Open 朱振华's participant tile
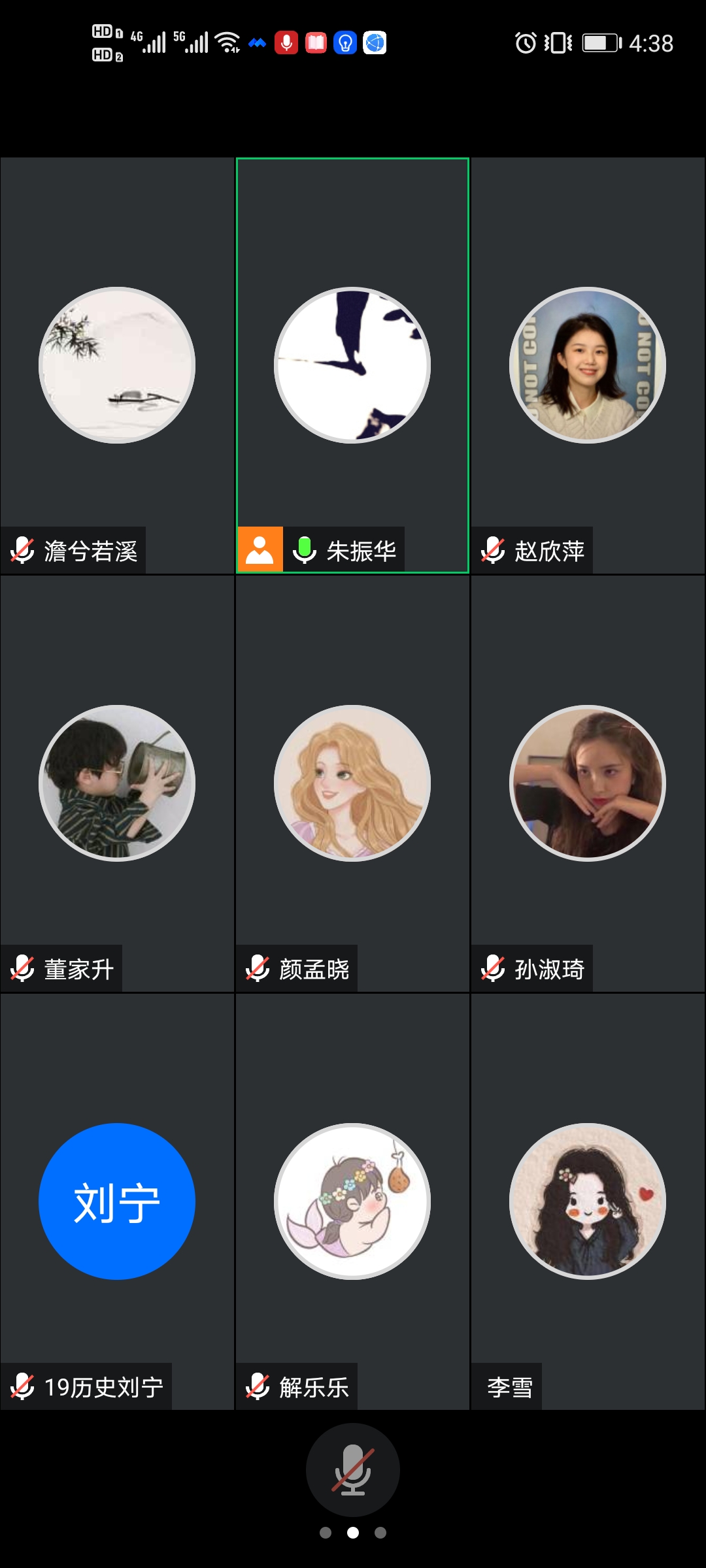 click(x=352, y=365)
